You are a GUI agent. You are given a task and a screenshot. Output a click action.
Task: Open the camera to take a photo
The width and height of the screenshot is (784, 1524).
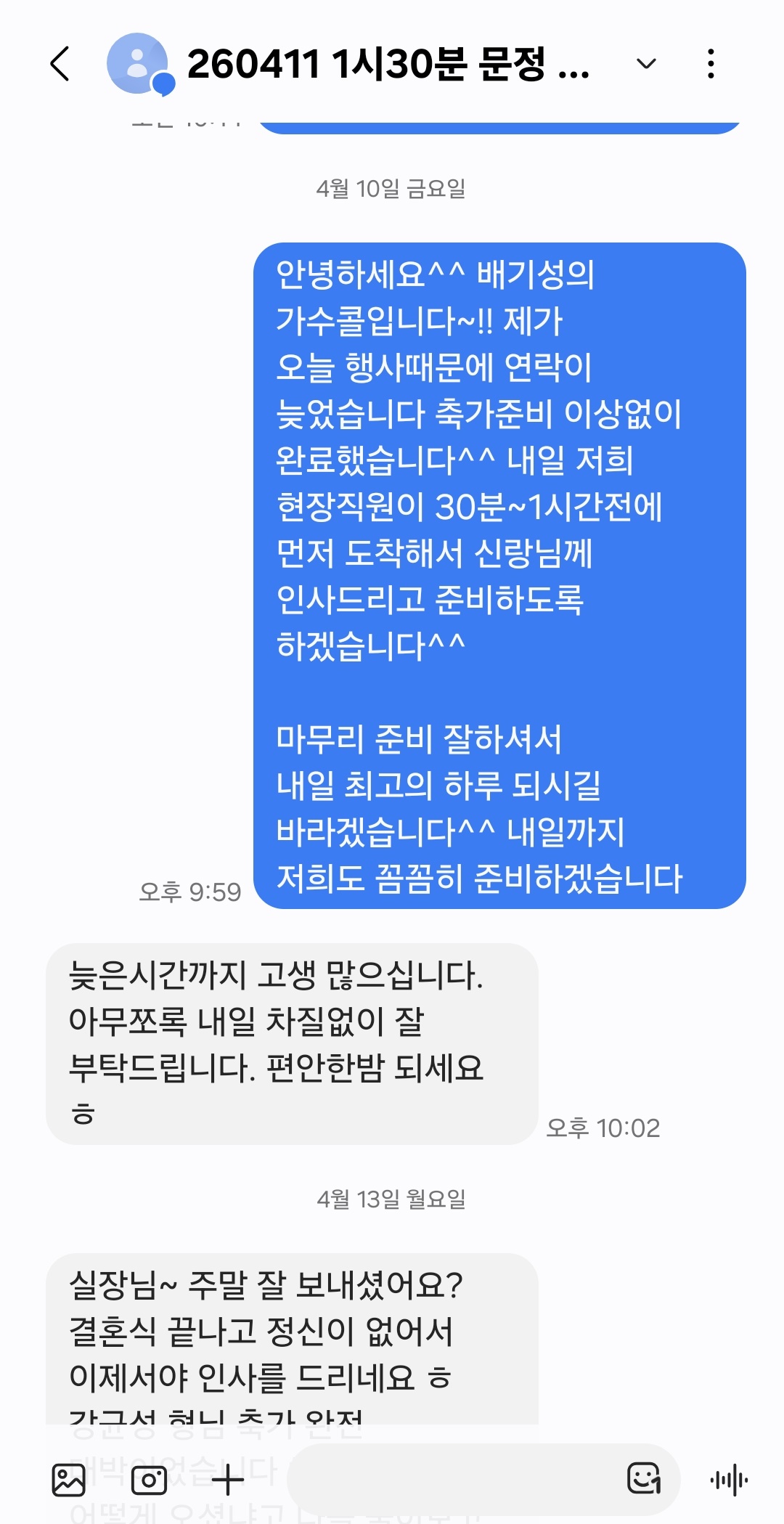point(149,1480)
